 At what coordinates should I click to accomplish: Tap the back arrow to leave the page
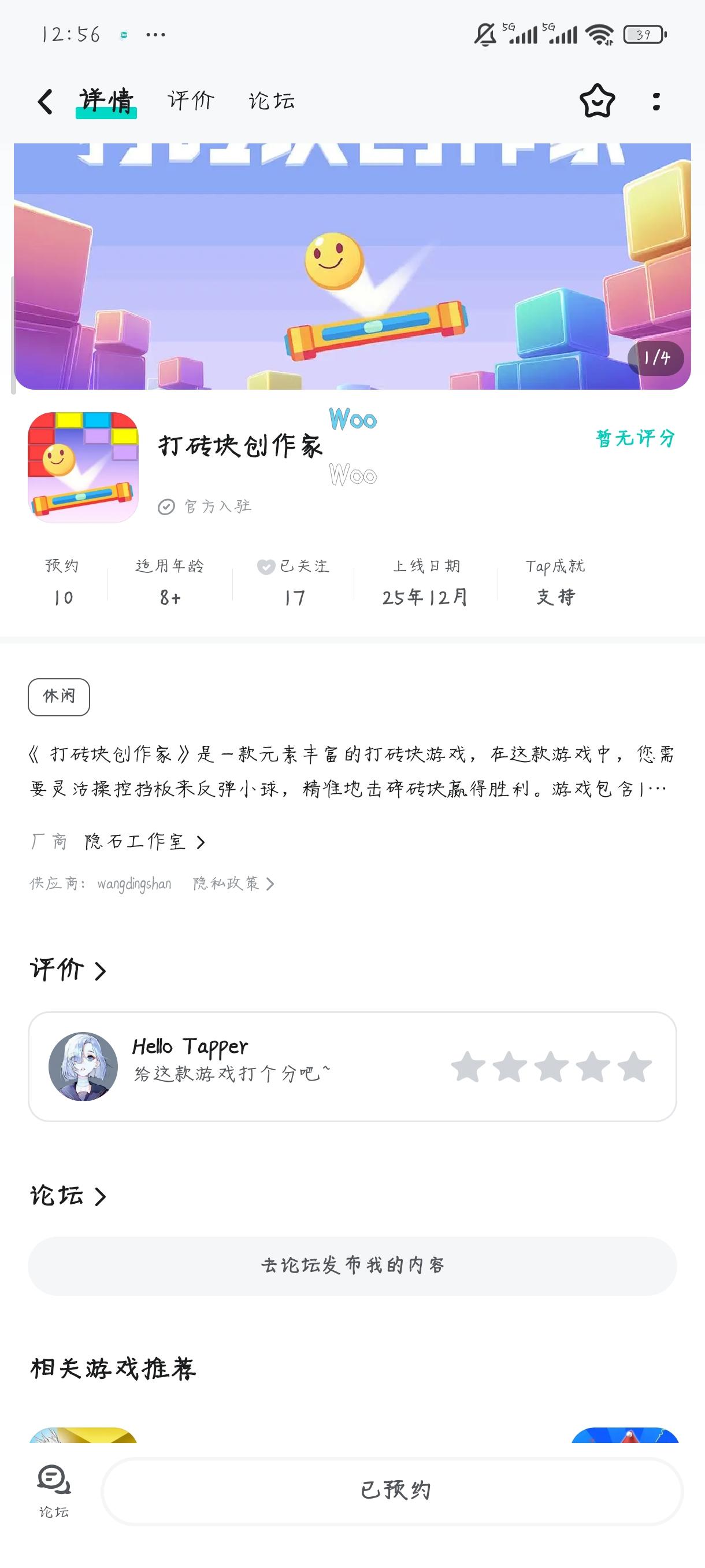(44, 101)
